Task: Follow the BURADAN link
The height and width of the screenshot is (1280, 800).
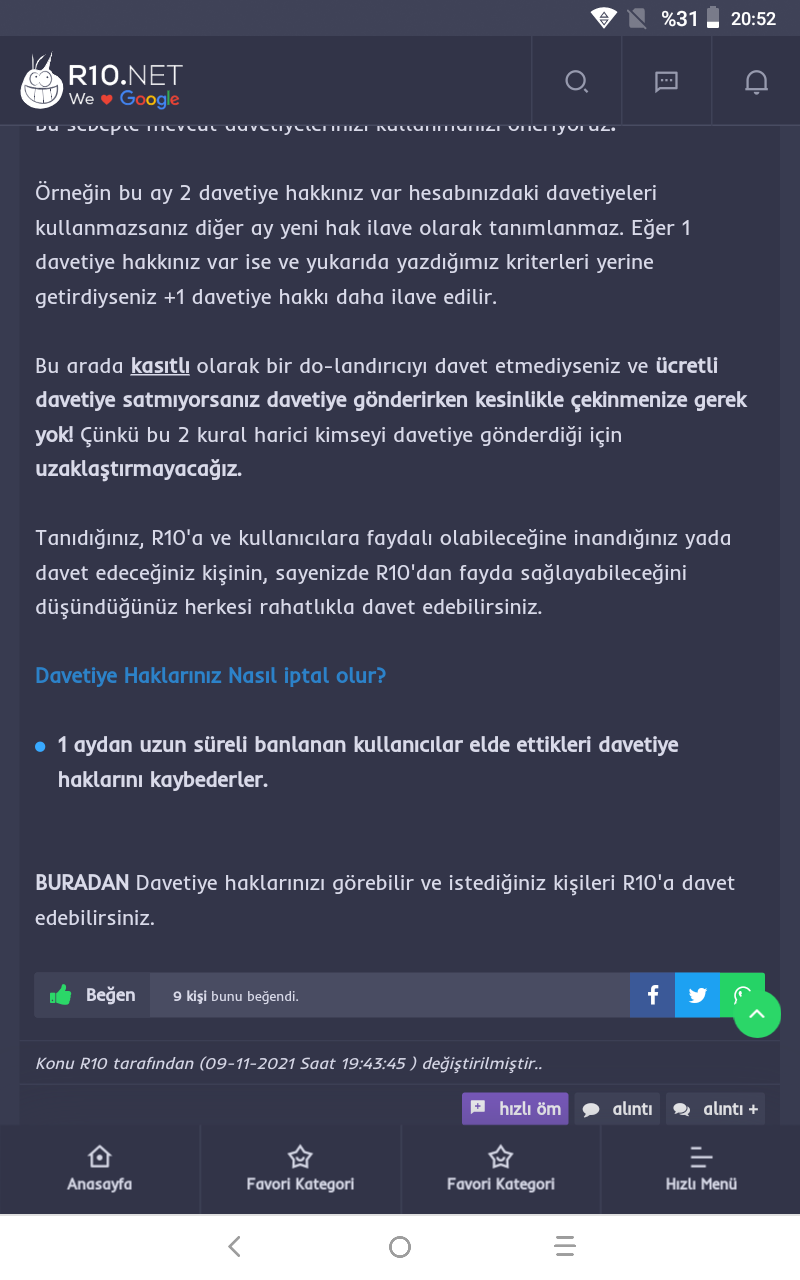Action: click(82, 883)
